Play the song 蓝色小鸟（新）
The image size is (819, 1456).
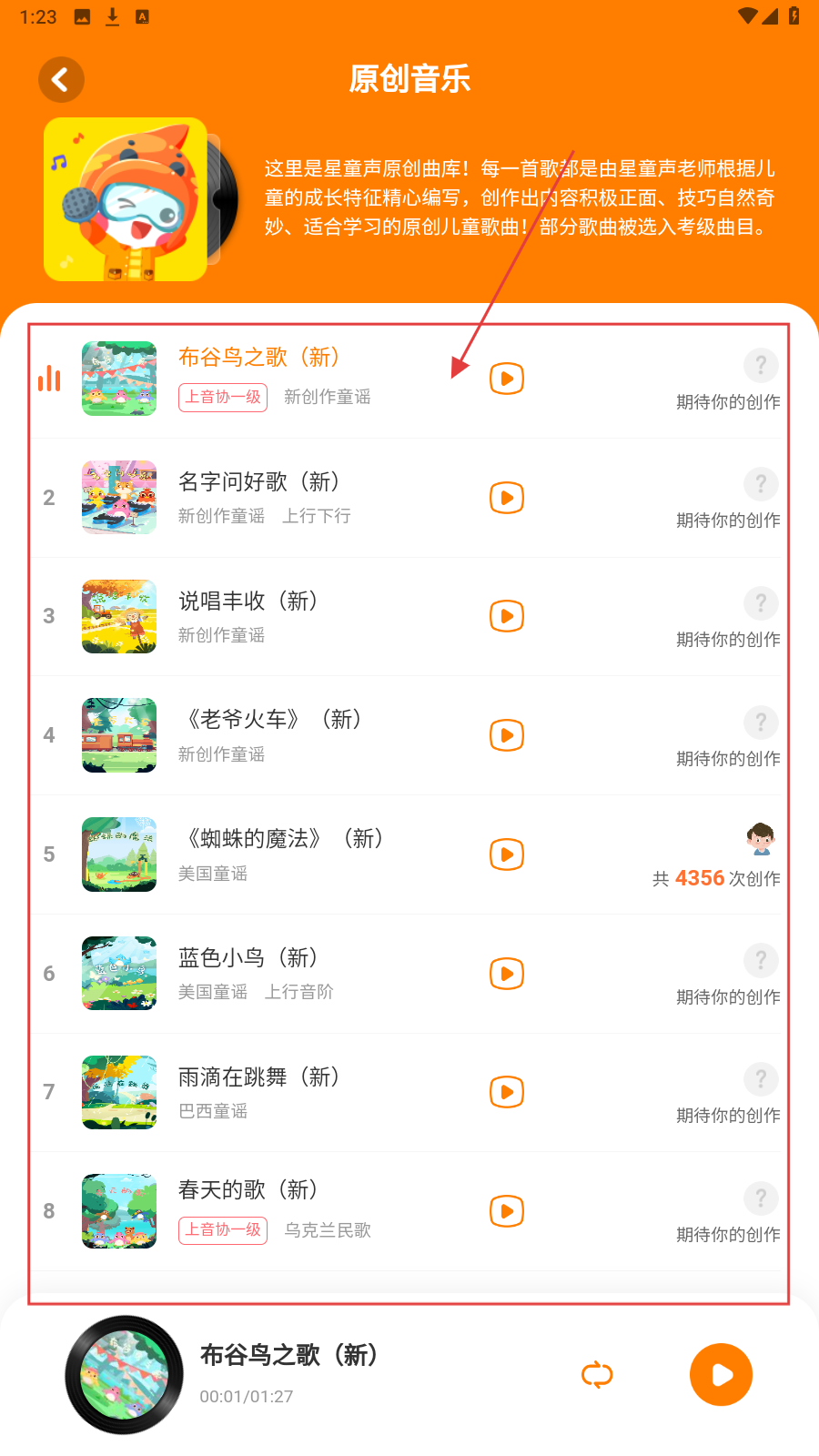click(507, 974)
